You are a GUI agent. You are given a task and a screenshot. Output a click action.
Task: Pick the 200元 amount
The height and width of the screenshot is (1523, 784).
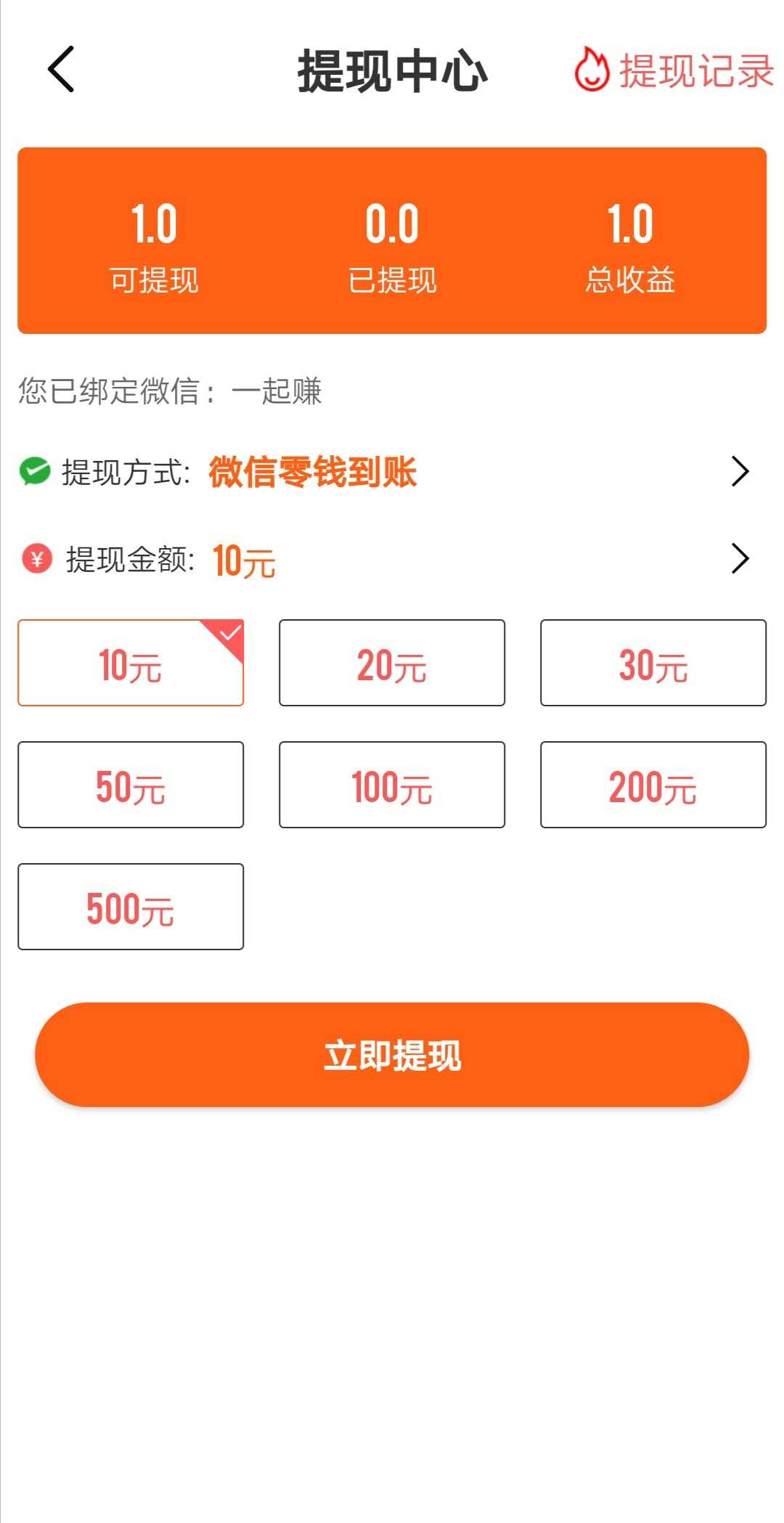pos(653,785)
